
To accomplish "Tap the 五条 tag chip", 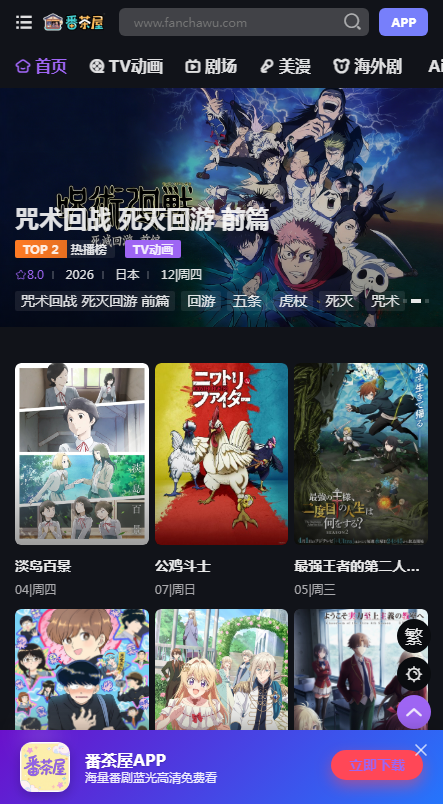I will (x=247, y=301).
